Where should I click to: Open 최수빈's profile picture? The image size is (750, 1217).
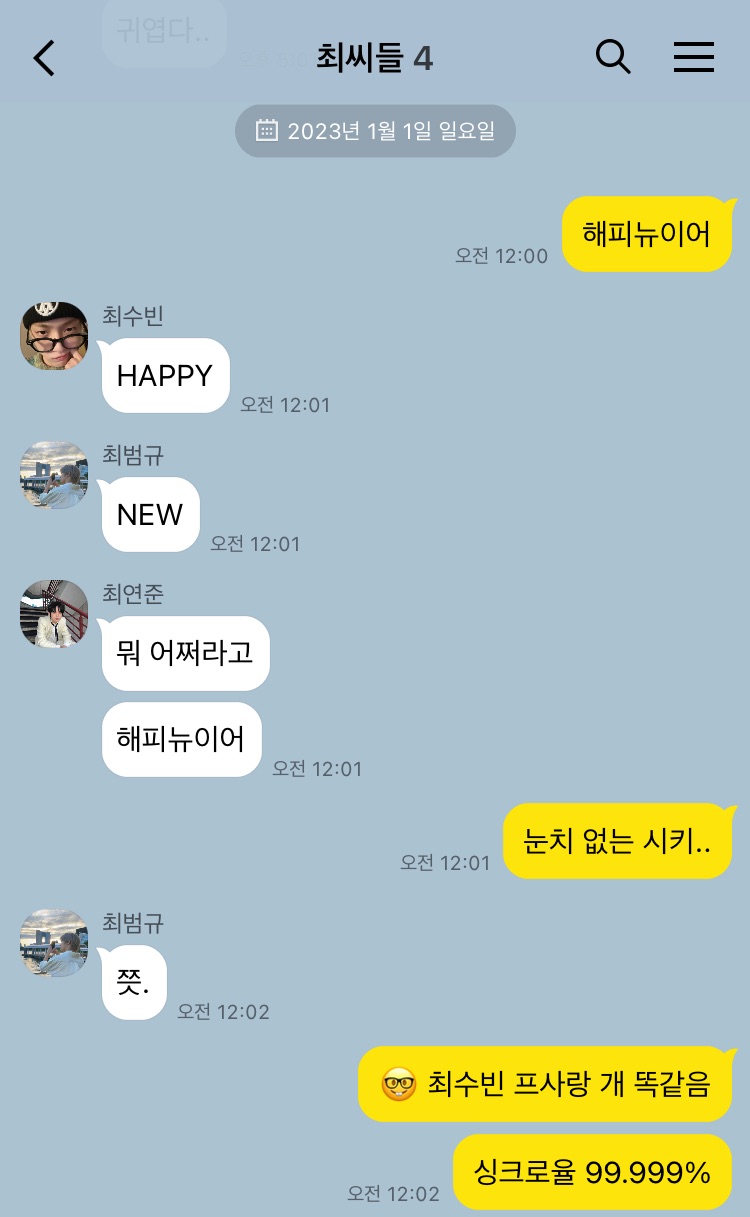pyautogui.click(x=53, y=336)
